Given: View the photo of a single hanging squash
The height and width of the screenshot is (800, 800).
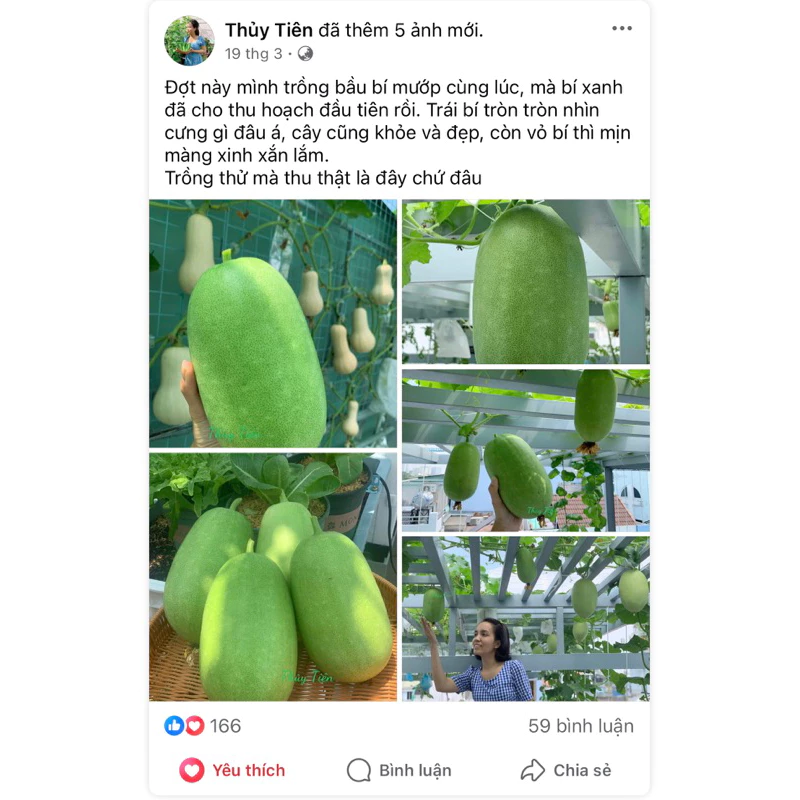Looking at the screenshot, I should coord(526,281).
